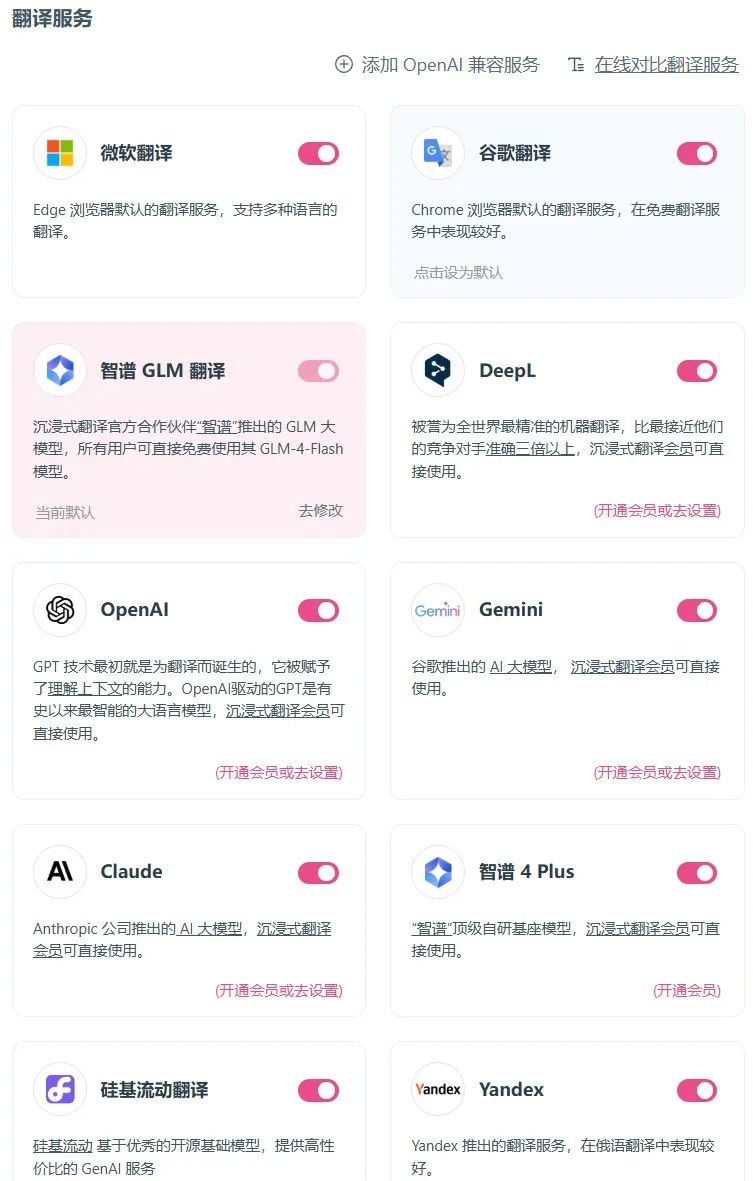753x1181 pixels.
Task: Disable the 智谱 4 Plus switch
Action: pyautogui.click(x=697, y=873)
